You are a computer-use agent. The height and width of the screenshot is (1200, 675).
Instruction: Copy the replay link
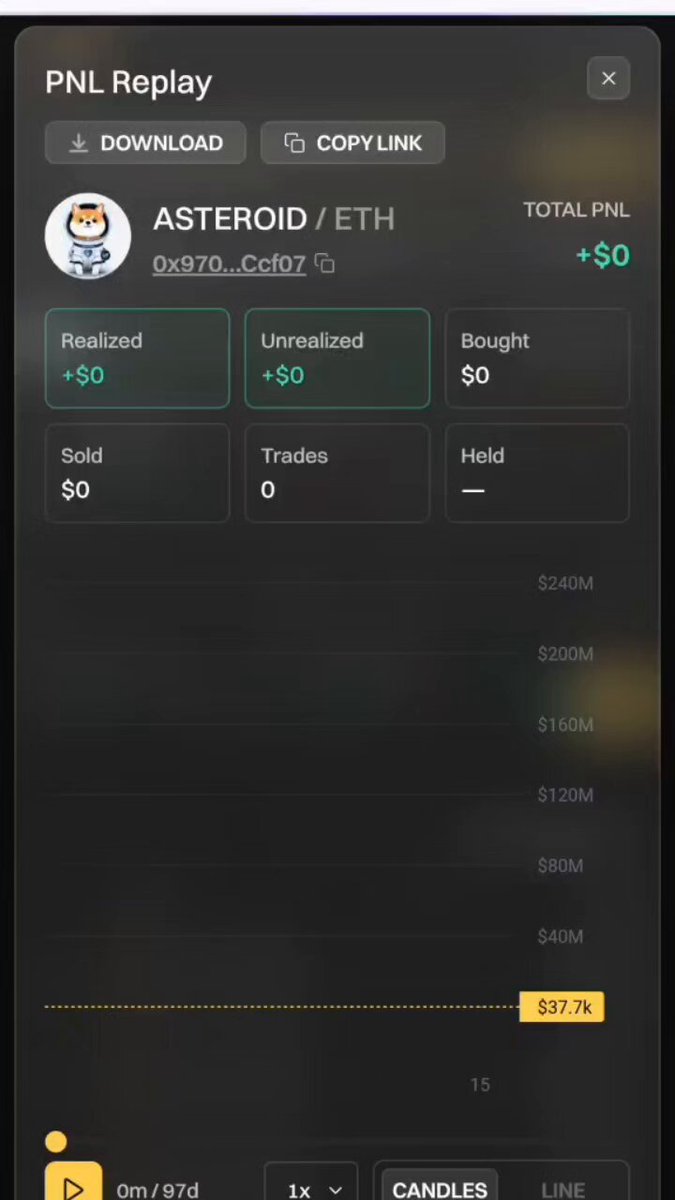click(x=352, y=143)
